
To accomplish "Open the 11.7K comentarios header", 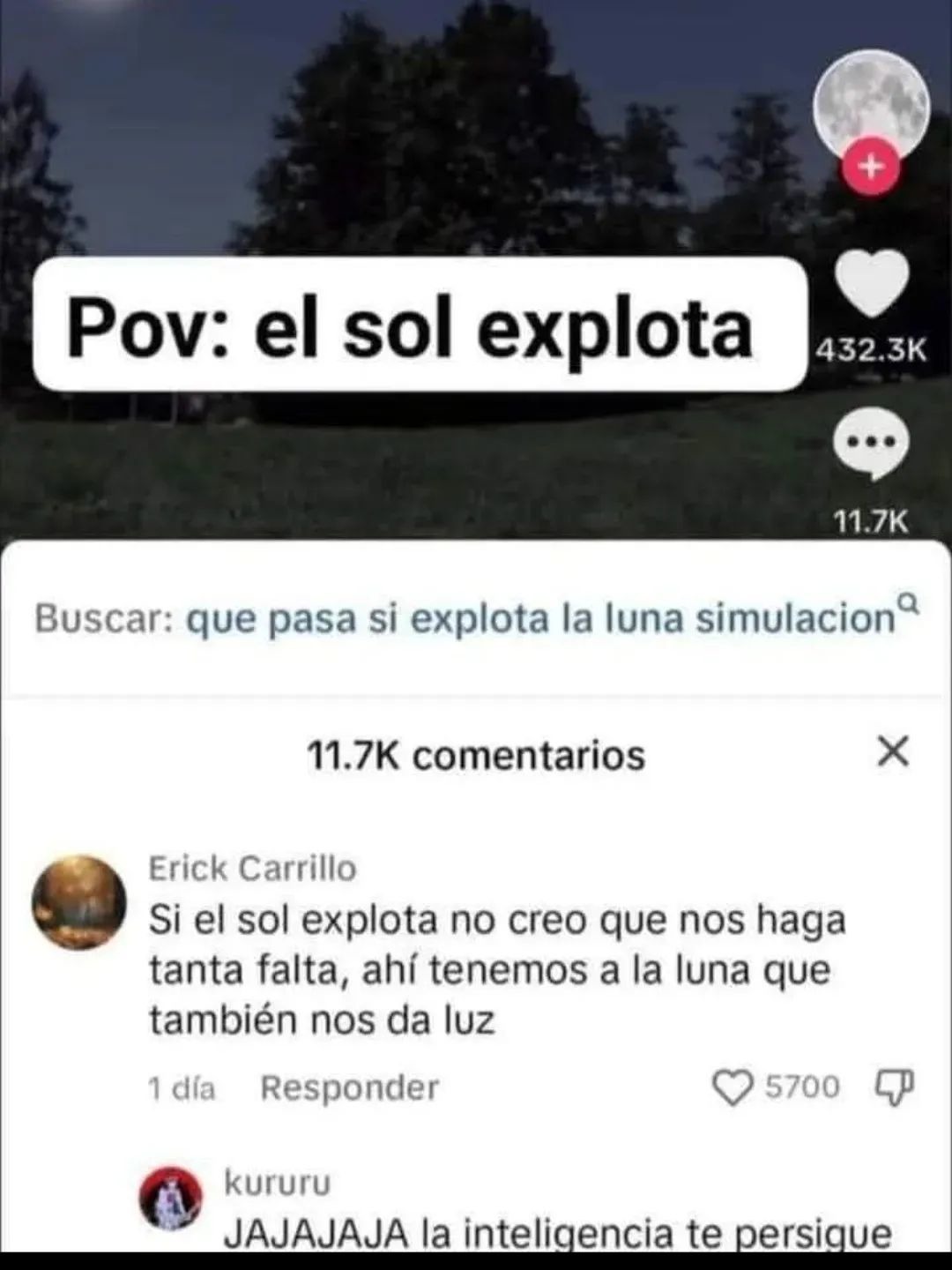I will (x=476, y=754).
